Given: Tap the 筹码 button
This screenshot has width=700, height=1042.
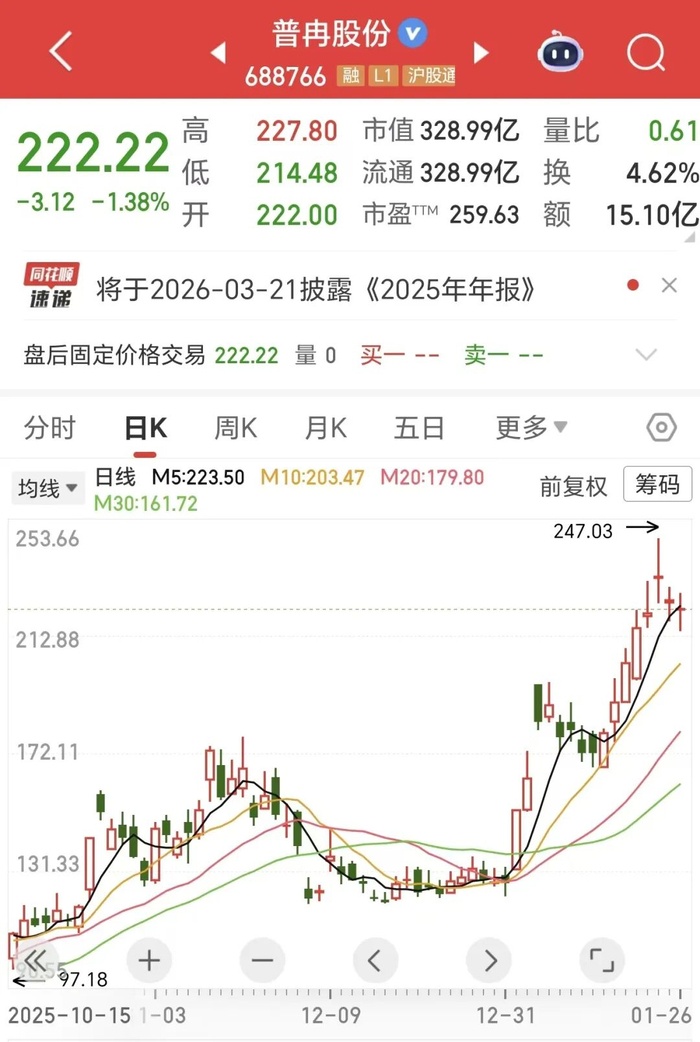Looking at the screenshot, I should [657, 484].
